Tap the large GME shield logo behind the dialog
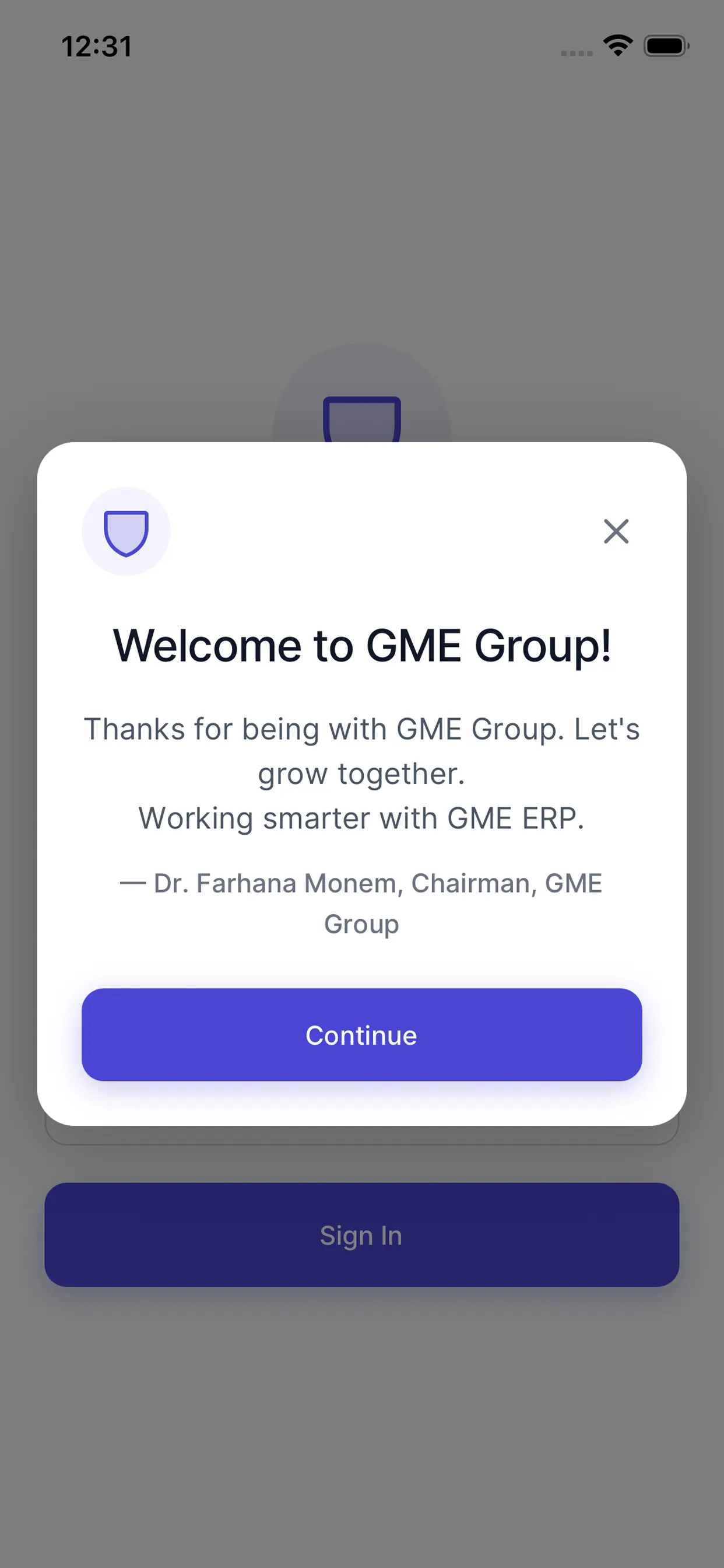 (361, 420)
